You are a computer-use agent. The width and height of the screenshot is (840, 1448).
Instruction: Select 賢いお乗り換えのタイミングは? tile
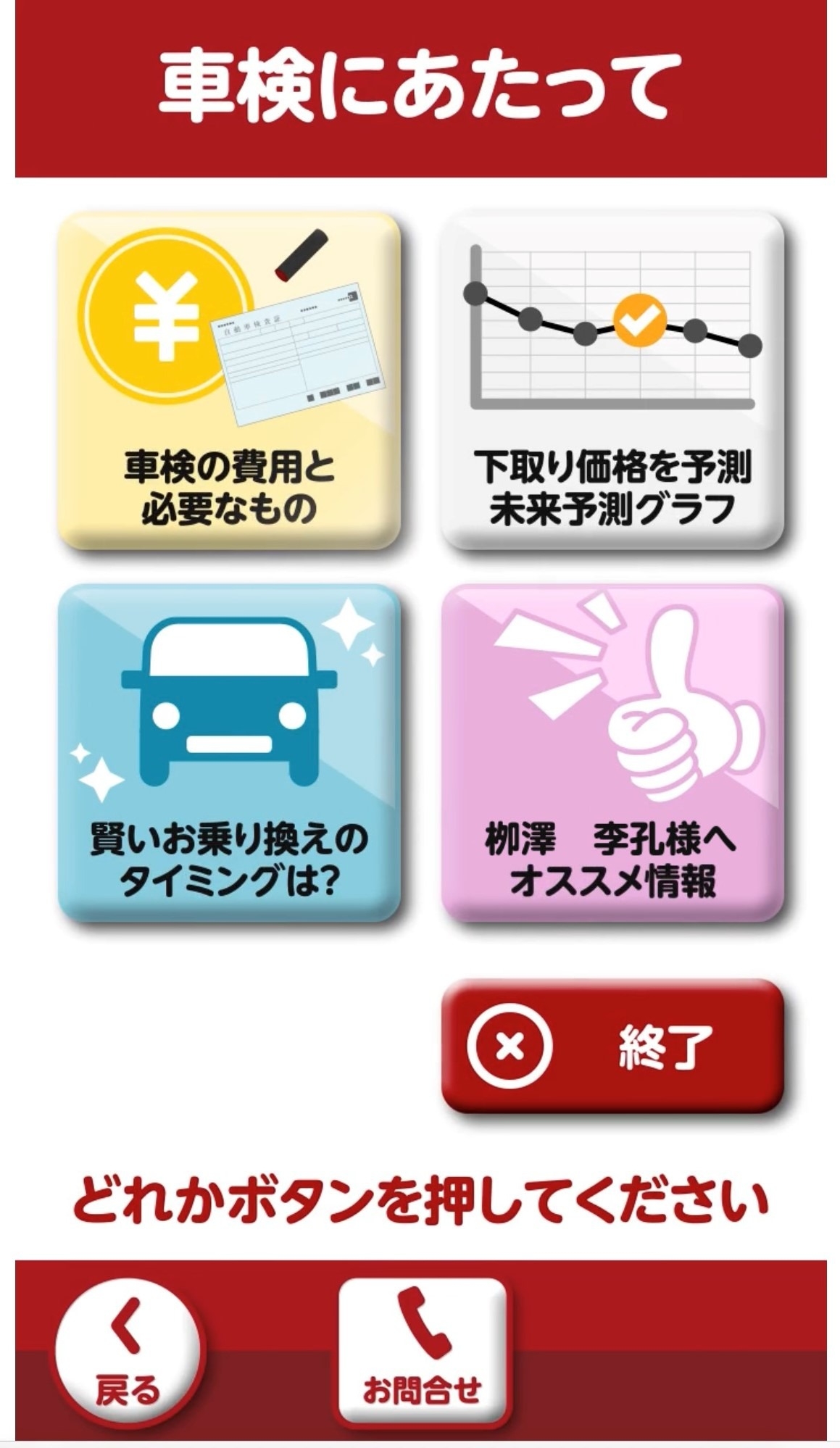click(x=229, y=753)
